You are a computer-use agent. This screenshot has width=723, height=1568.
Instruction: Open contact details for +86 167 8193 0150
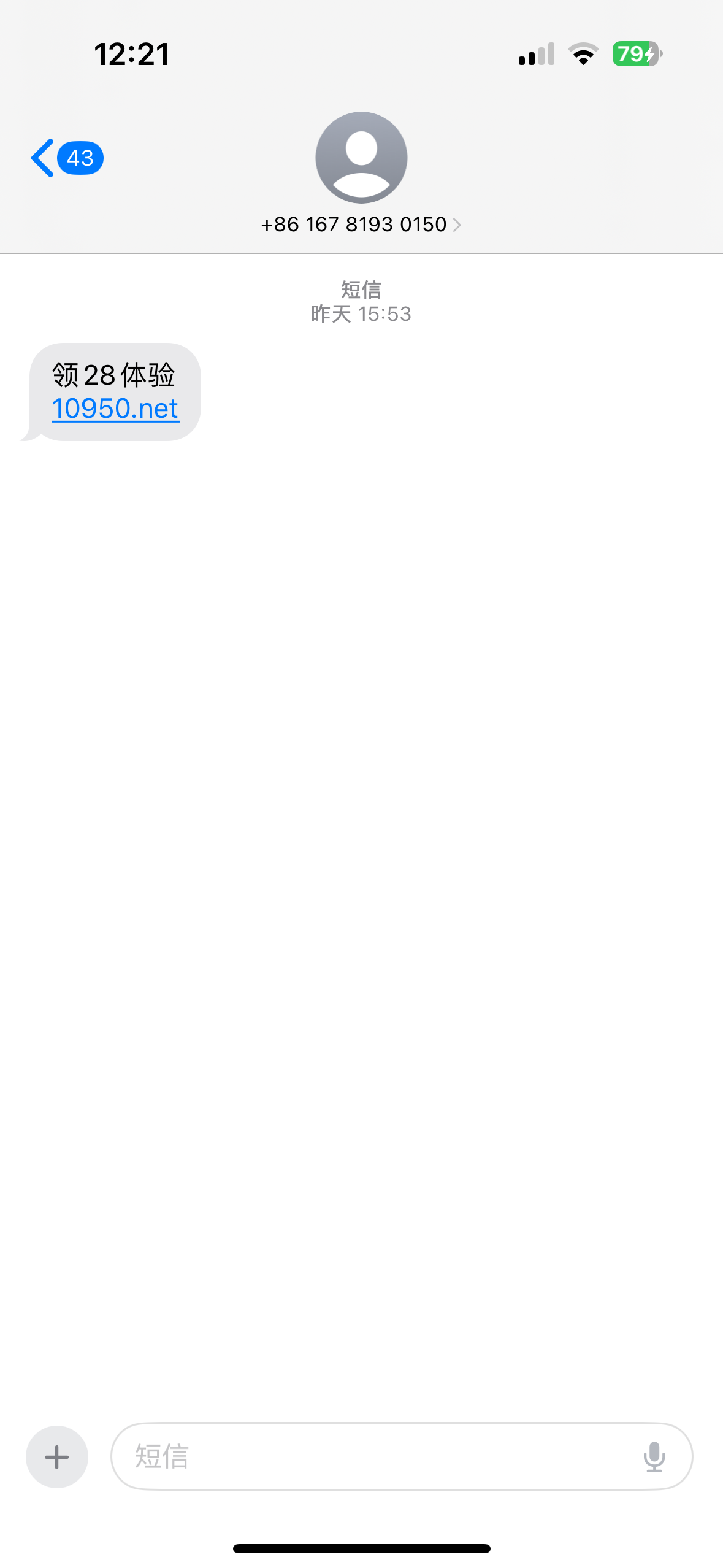click(x=361, y=225)
